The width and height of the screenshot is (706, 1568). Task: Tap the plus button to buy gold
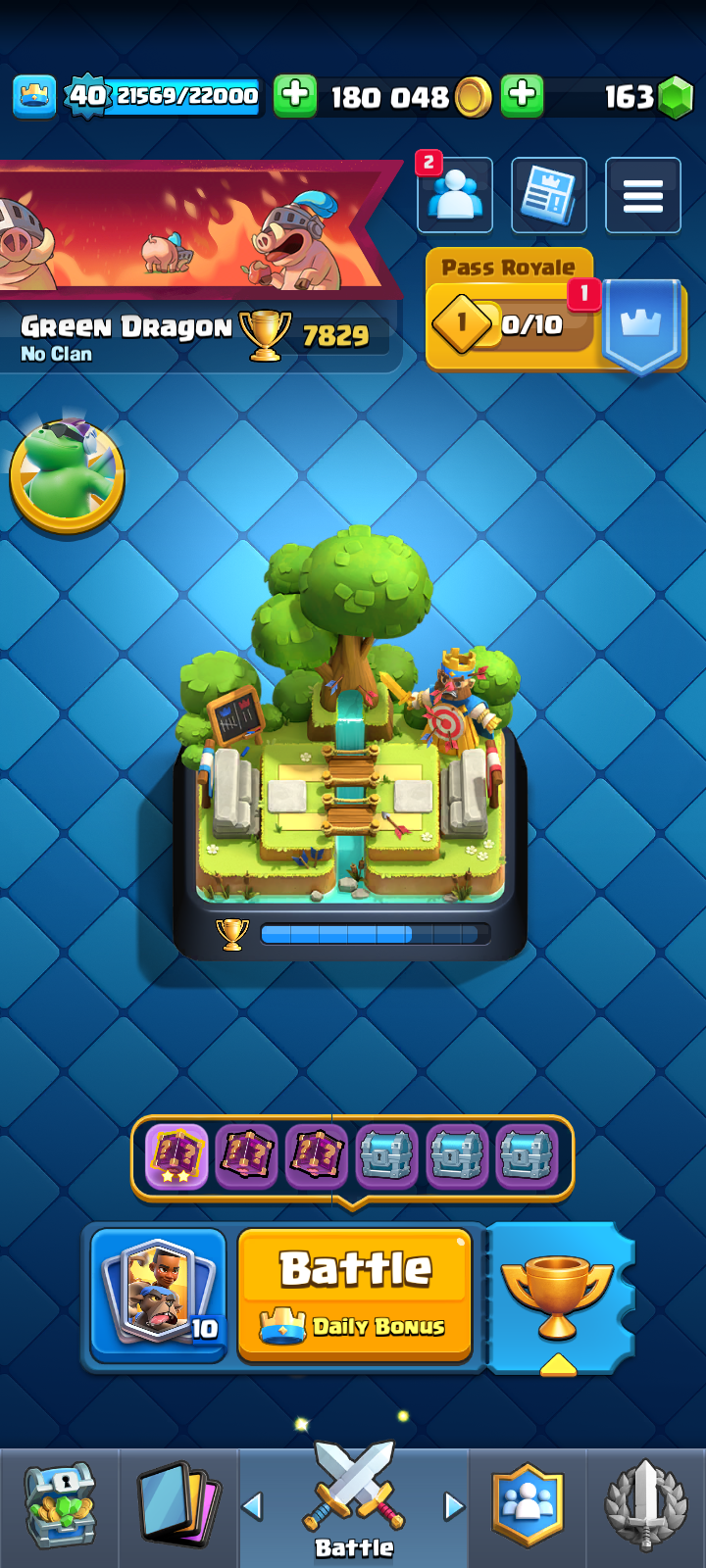(x=295, y=96)
